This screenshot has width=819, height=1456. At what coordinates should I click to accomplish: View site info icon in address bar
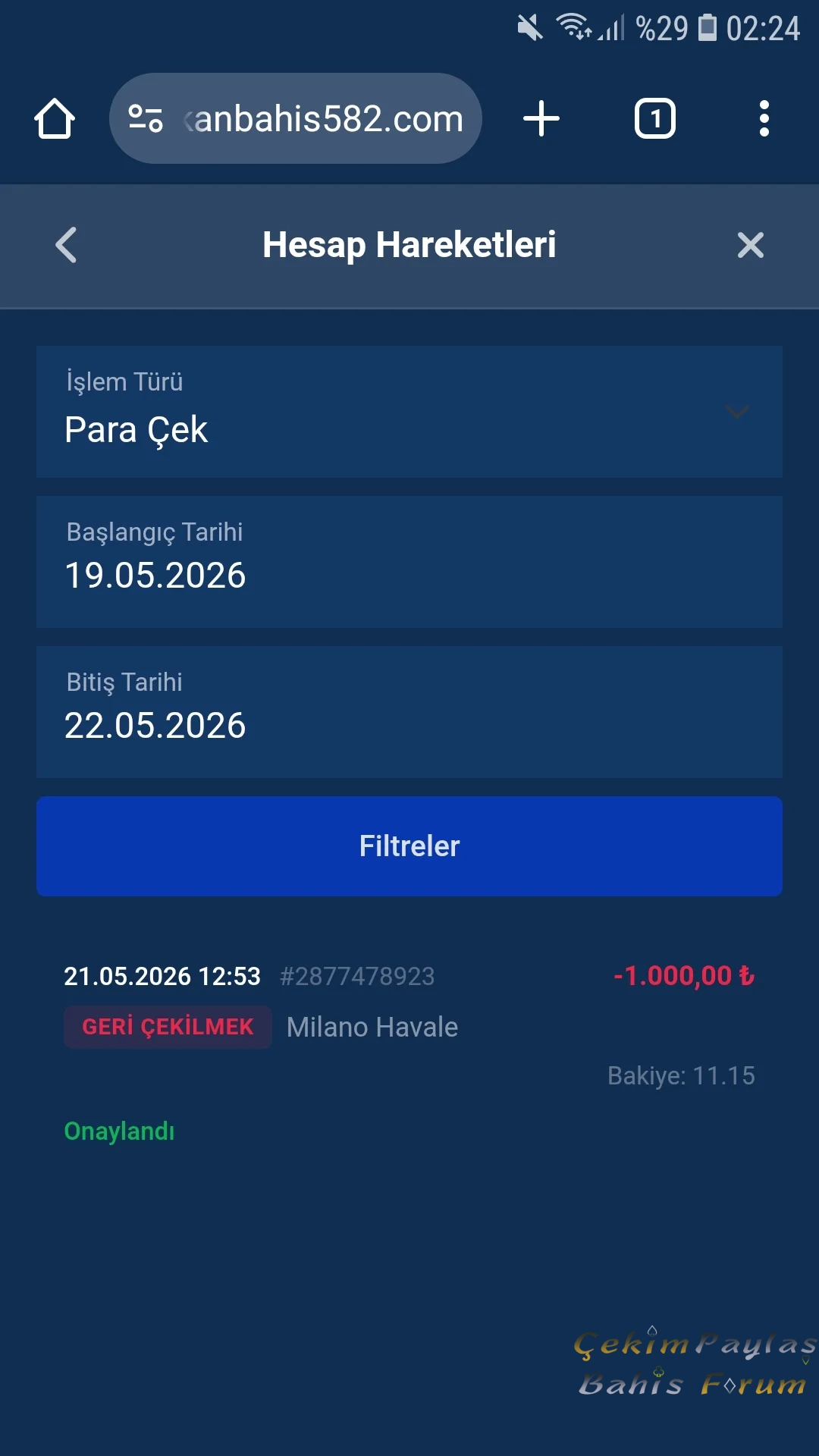(146, 119)
